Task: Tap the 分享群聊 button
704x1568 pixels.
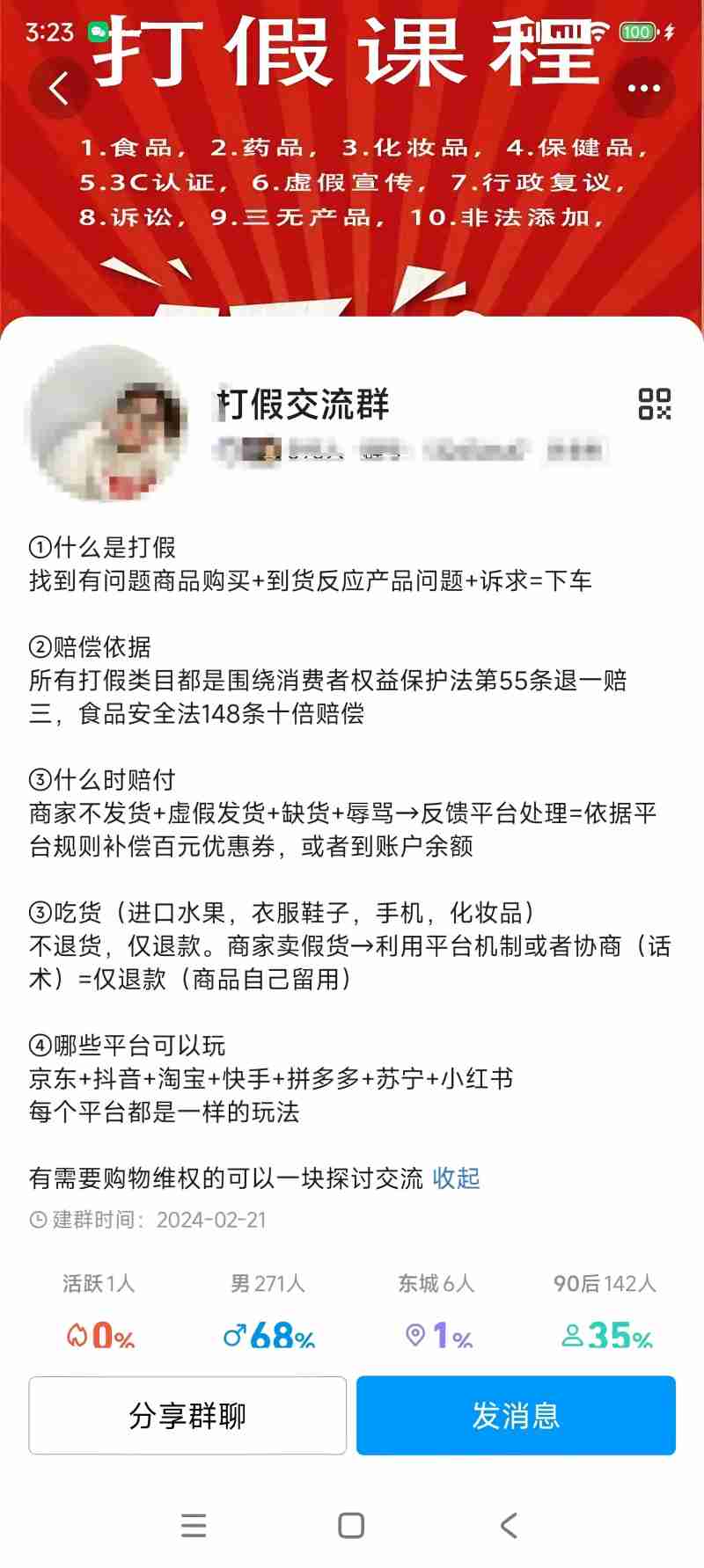Action: [x=187, y=1415]
